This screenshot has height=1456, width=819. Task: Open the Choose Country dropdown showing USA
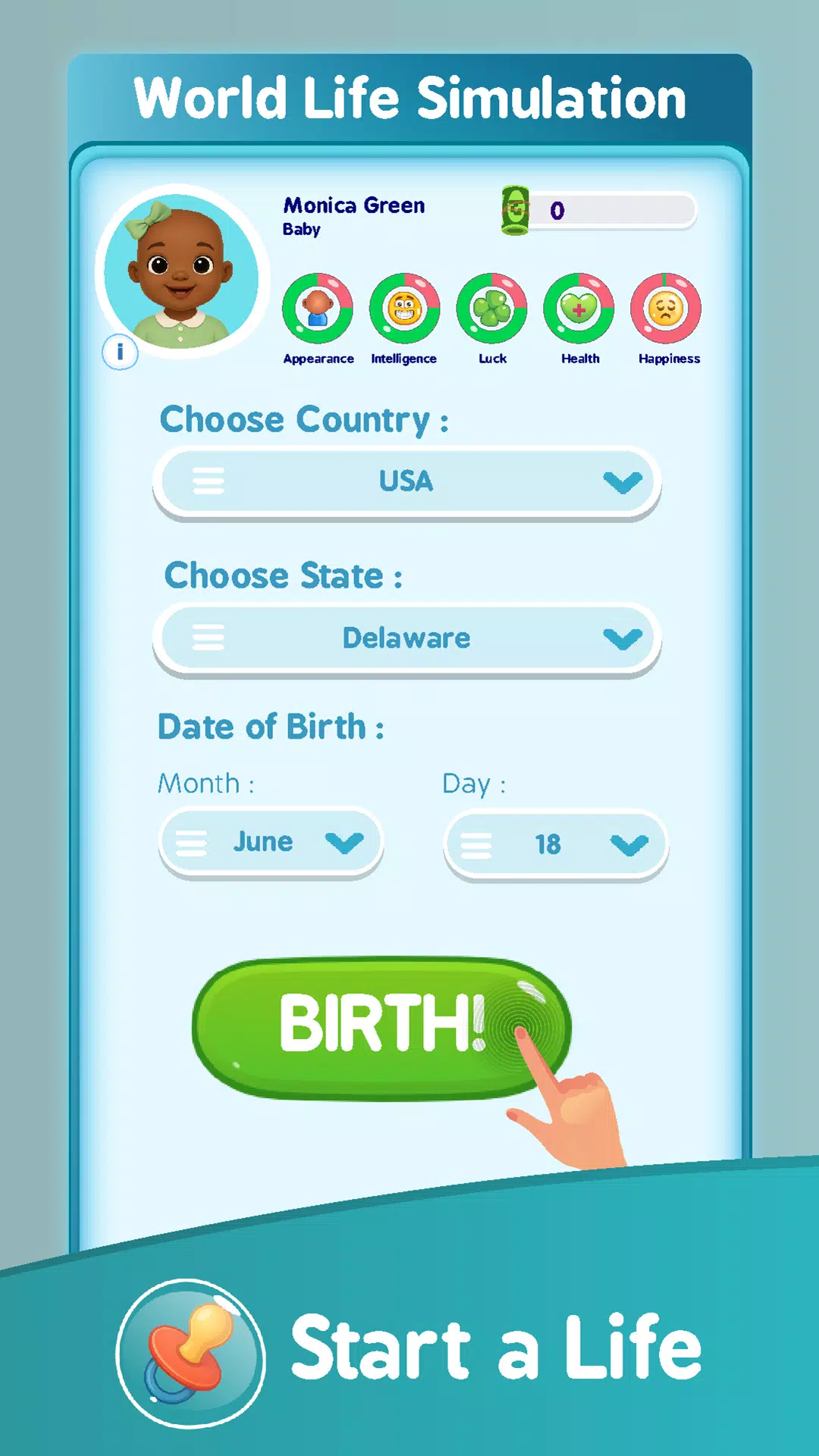click(407, 482)
